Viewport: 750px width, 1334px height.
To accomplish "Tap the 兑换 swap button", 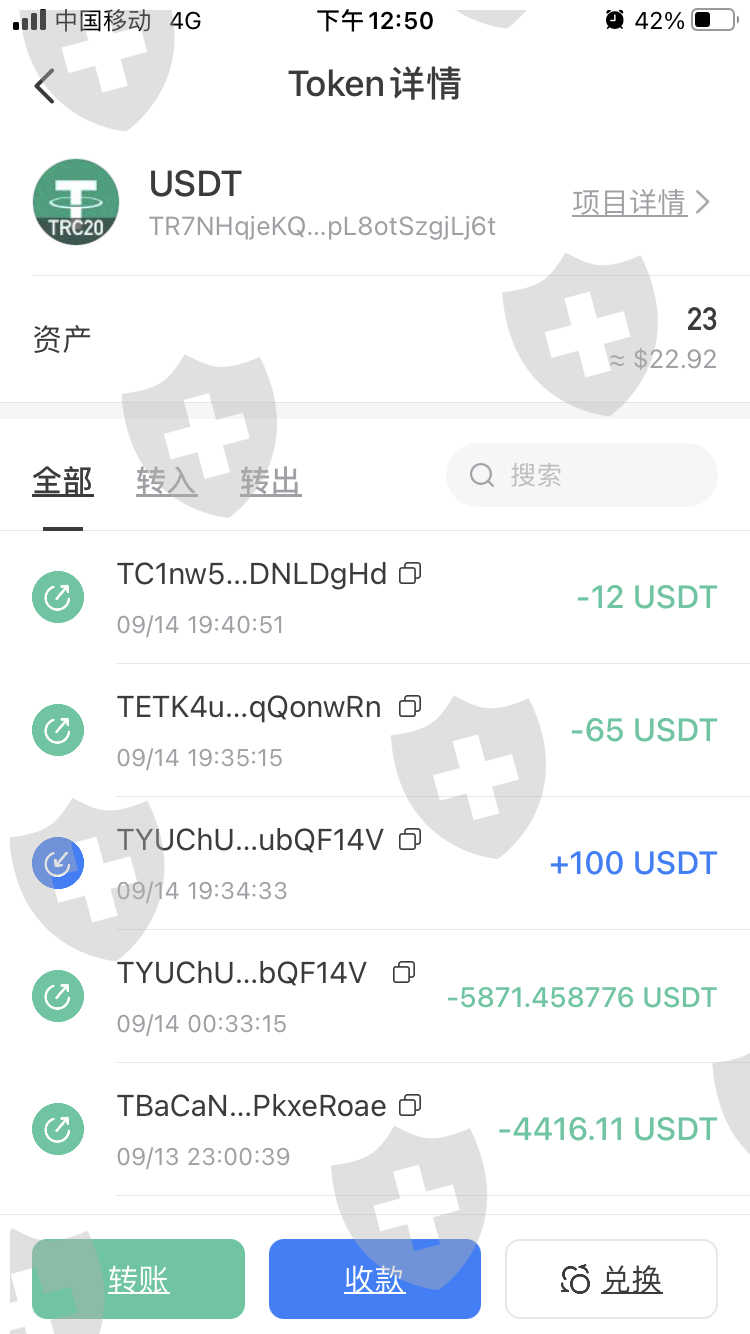I will point(611,1279).
